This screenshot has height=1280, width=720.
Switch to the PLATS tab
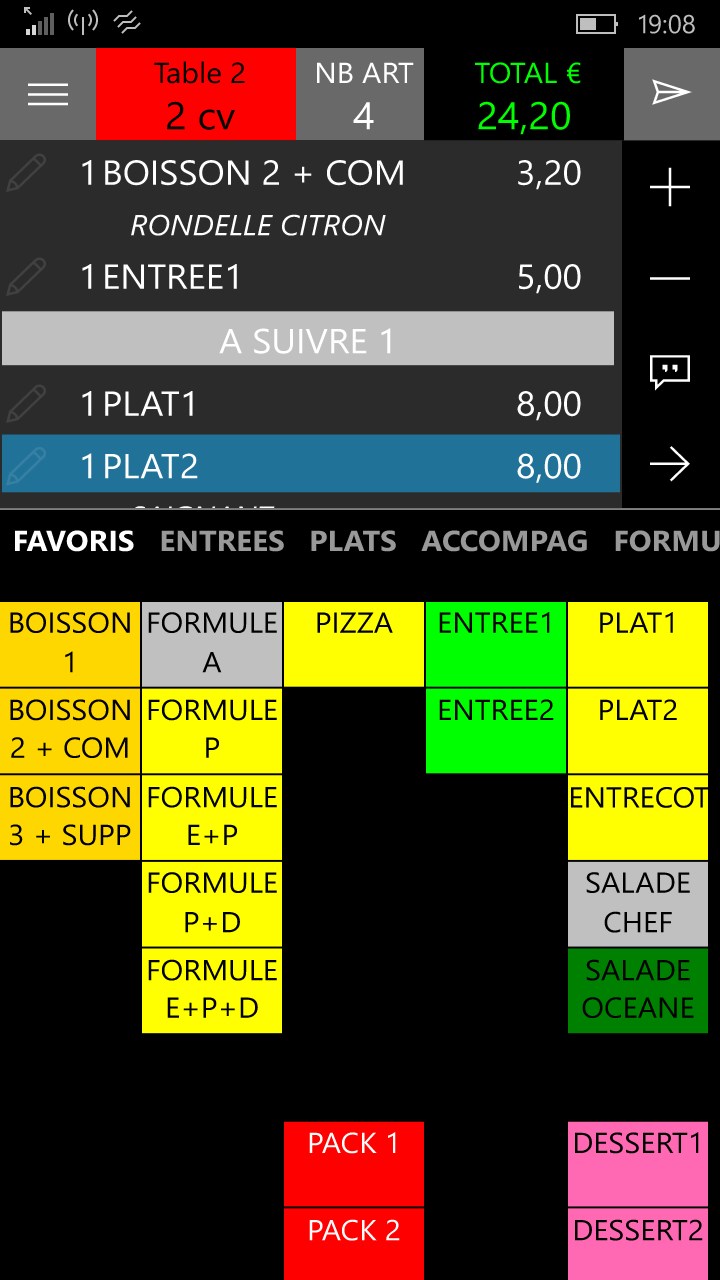click(x=353, y=541)
